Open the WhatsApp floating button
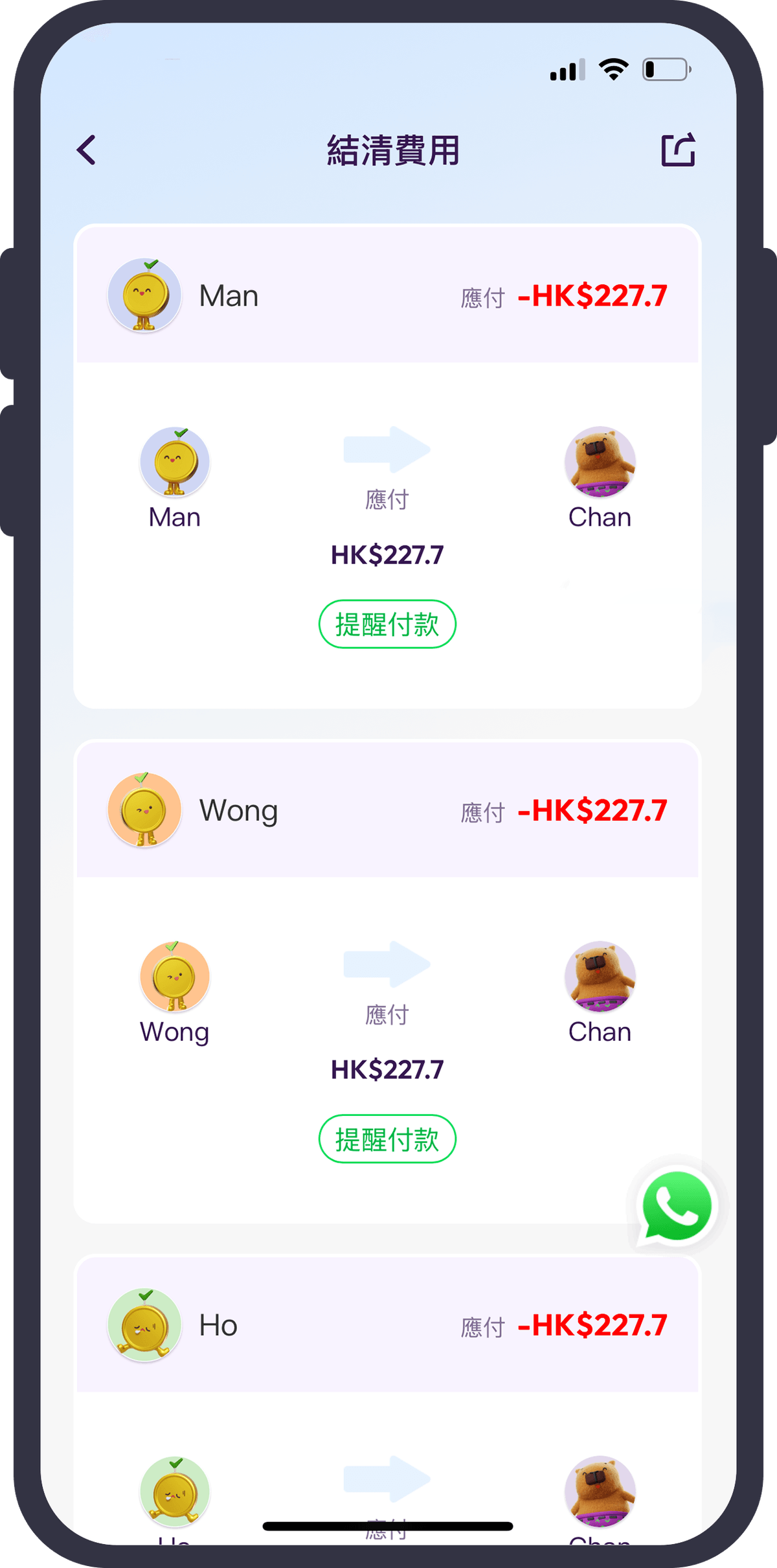 pyautogui.click(x=677, y=1206)
